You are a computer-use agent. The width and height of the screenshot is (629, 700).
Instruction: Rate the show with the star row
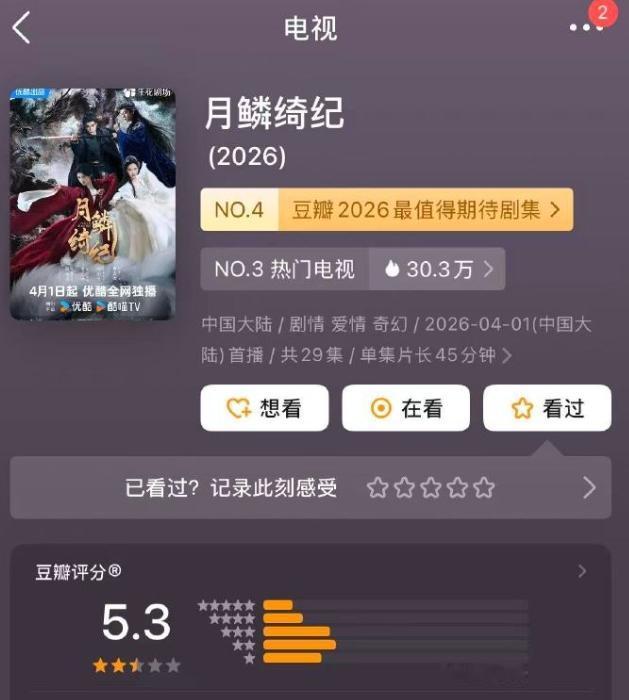pos(431,488)
